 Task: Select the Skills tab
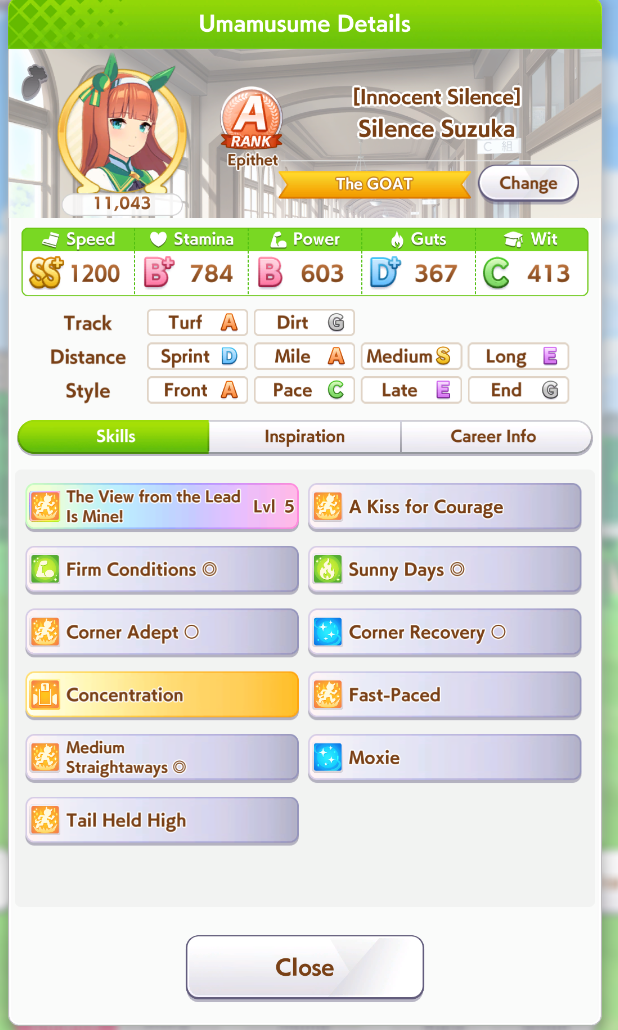click(x=115, y=437)
